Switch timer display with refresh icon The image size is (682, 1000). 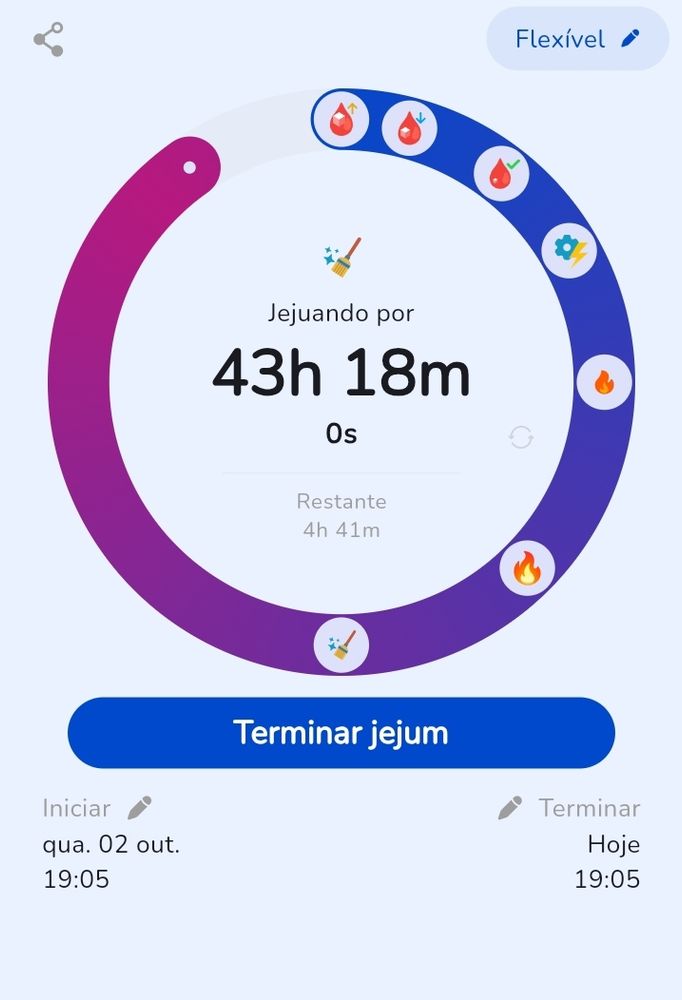521,438
